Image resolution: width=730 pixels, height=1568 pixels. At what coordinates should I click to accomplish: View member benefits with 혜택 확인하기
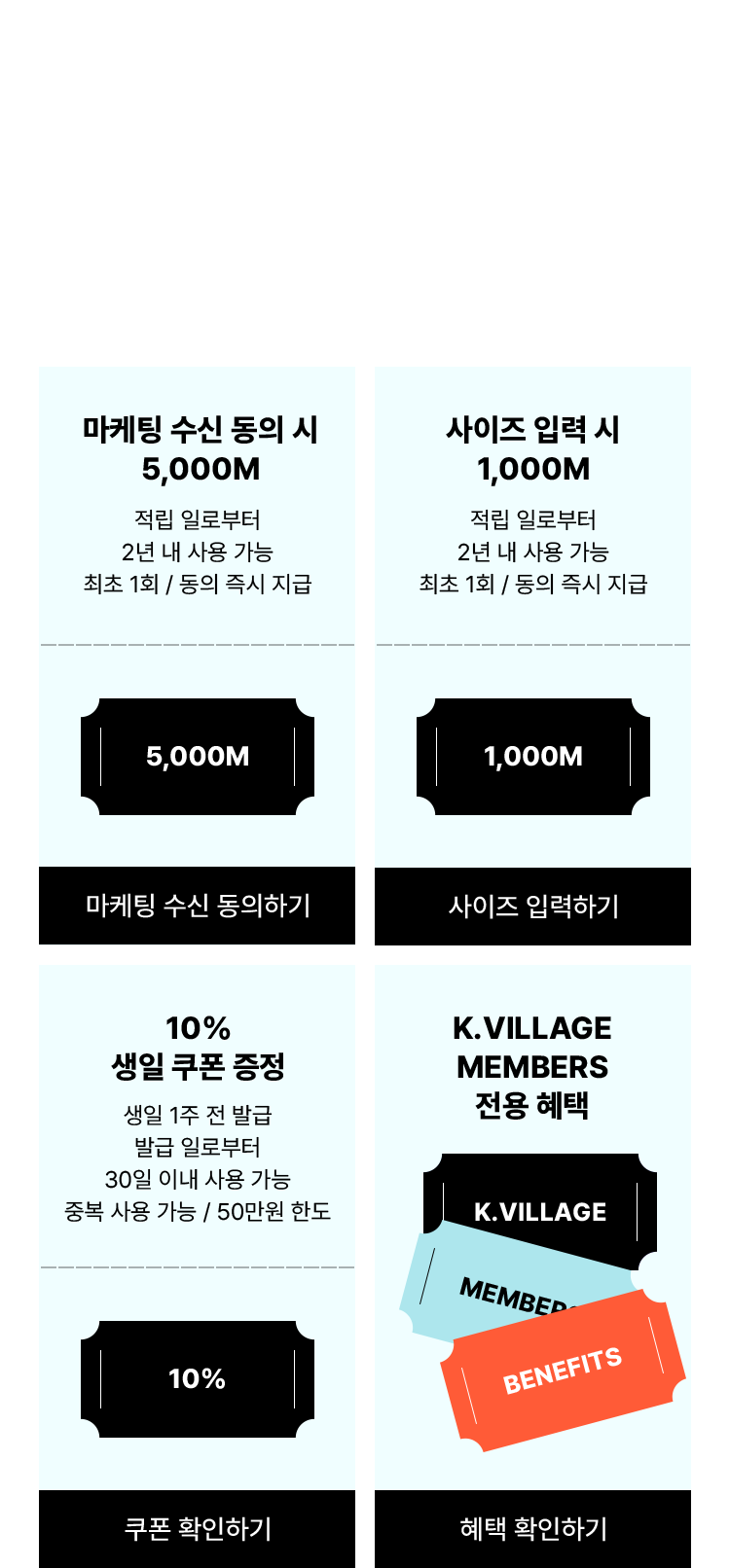pos(532,1528)
